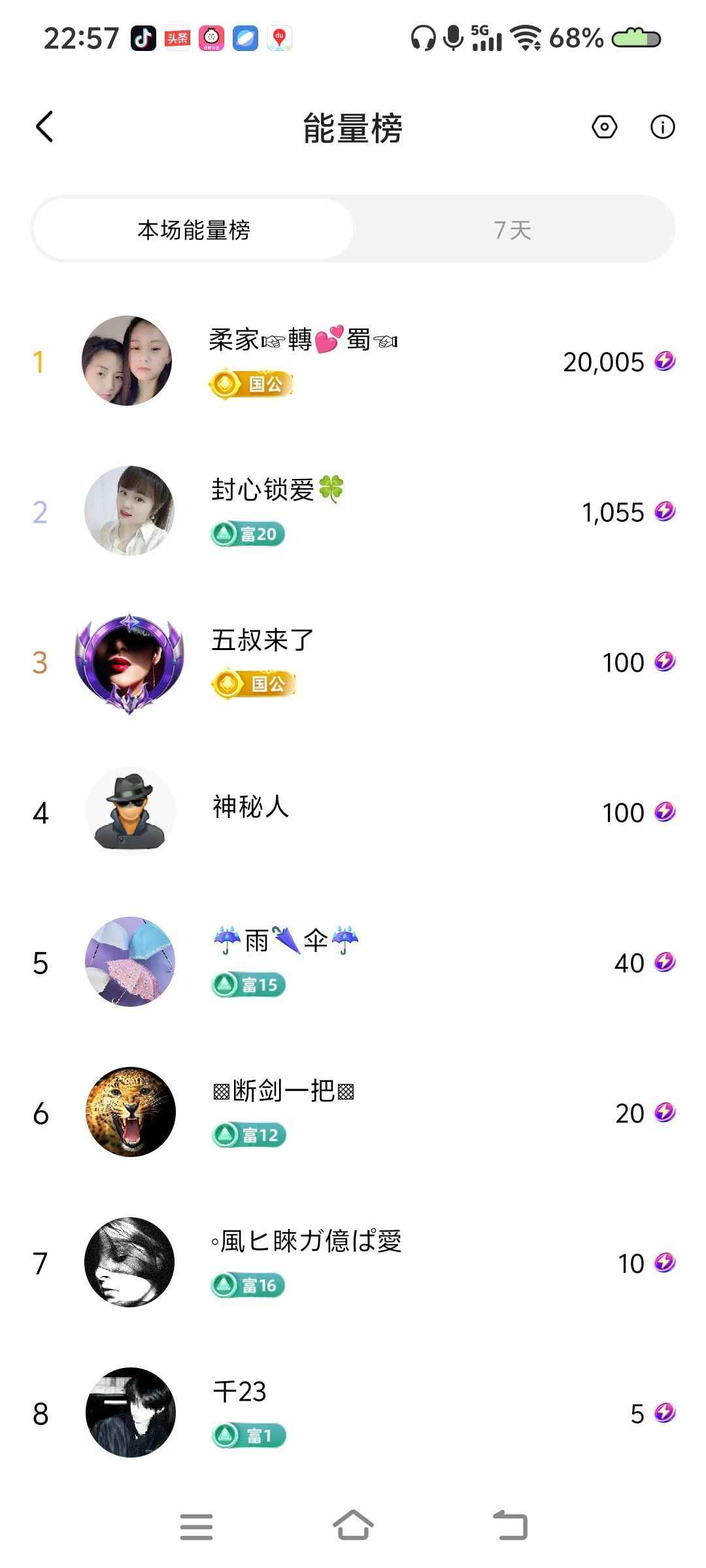This screenshot has width=706, height=1568.
Task: Go back from the 能量榜 page
Action: coord(44,127)
